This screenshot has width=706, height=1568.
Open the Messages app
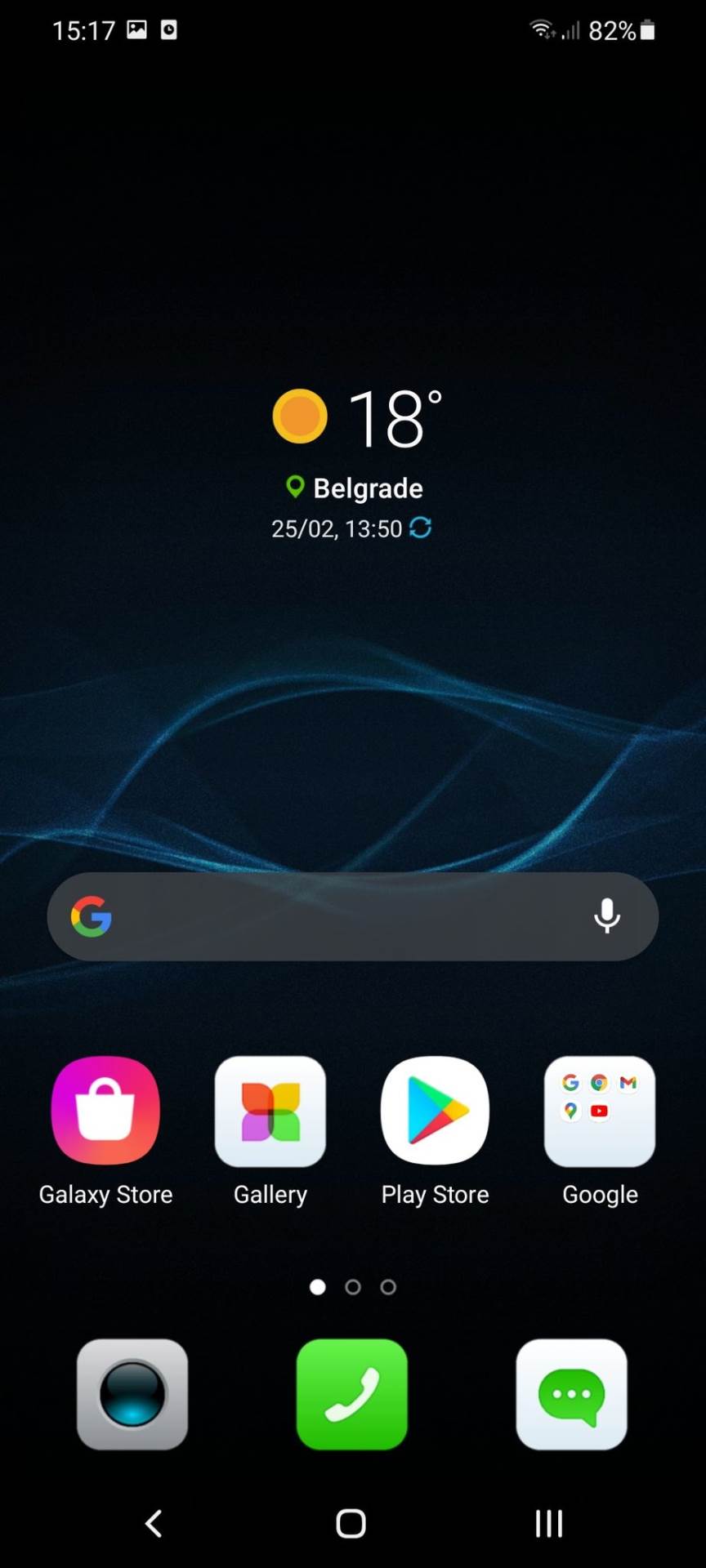coord(572,1394)
